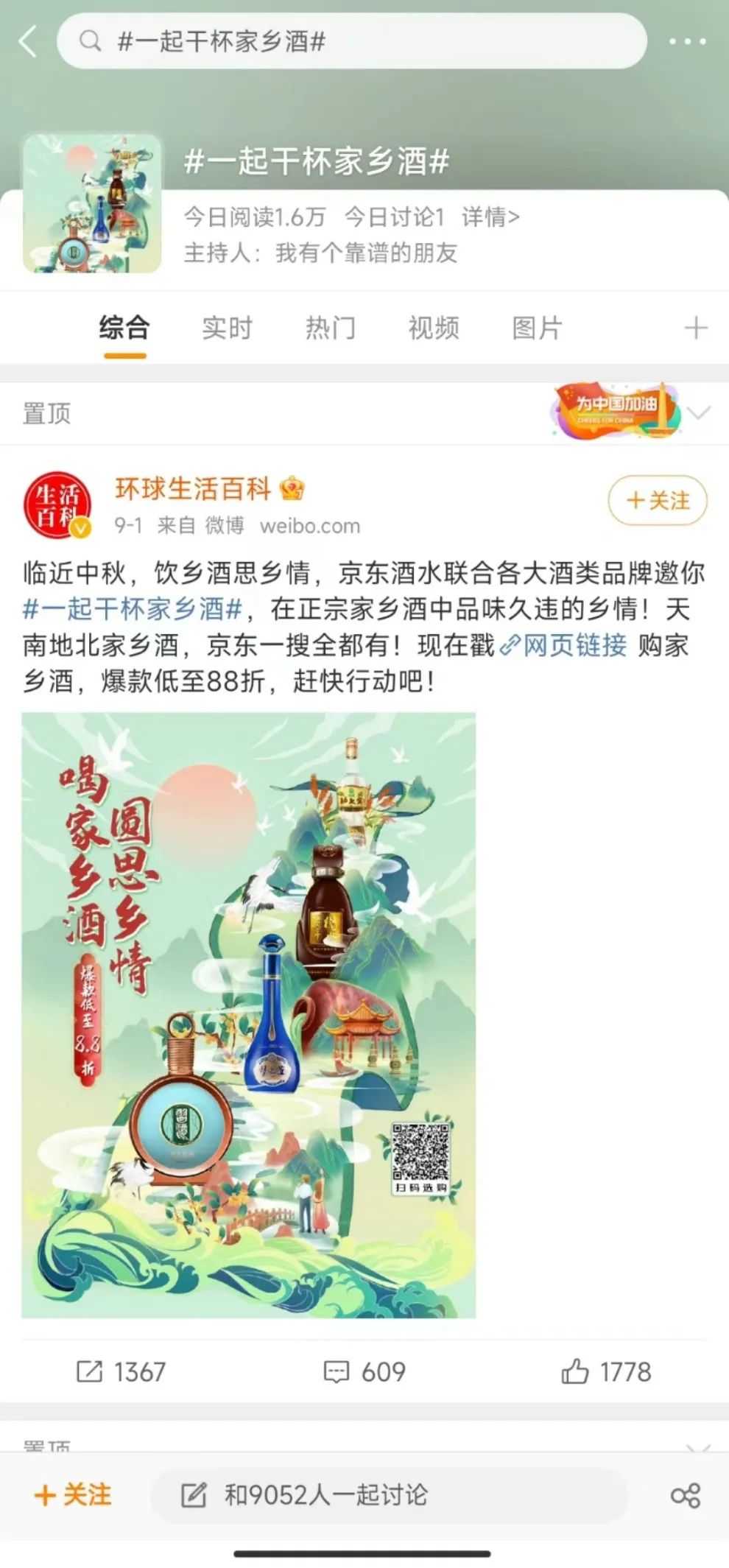
Task: View the 喝家乡酒 post image
Action: point(249,1015)
